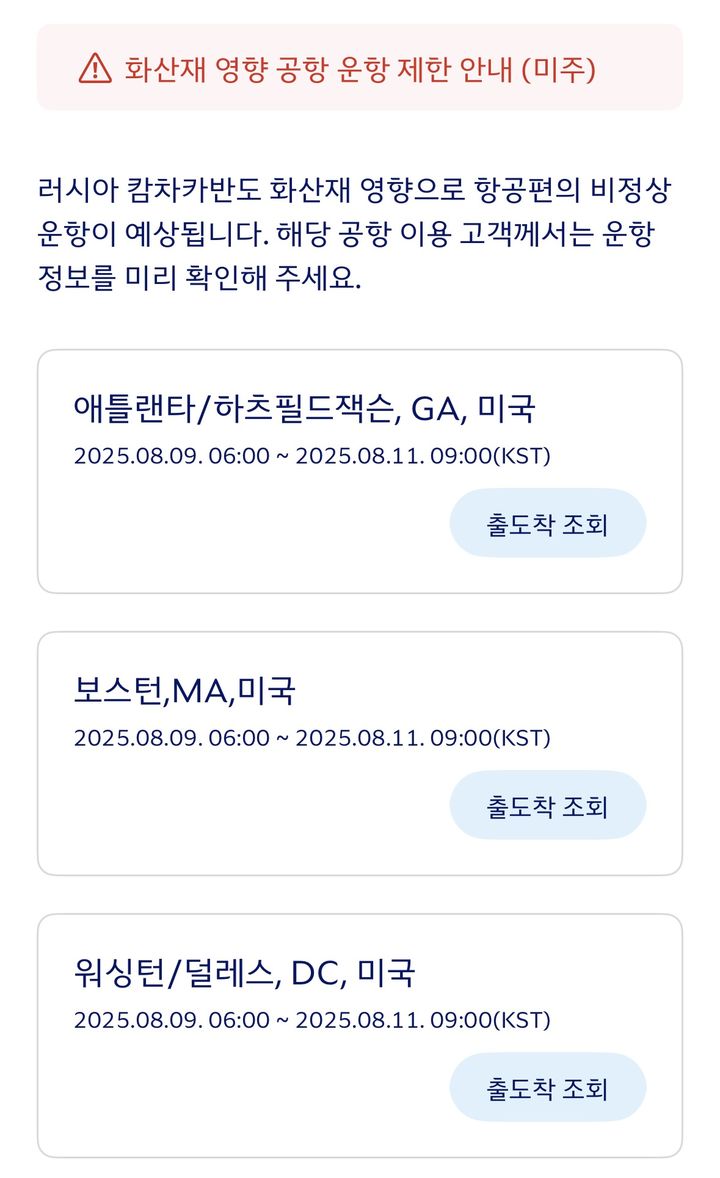Select the 워싱턴/덜레스, DC card
Image resolution: width=720 pixels, height=1178 pixels.
coord(360,1030)
